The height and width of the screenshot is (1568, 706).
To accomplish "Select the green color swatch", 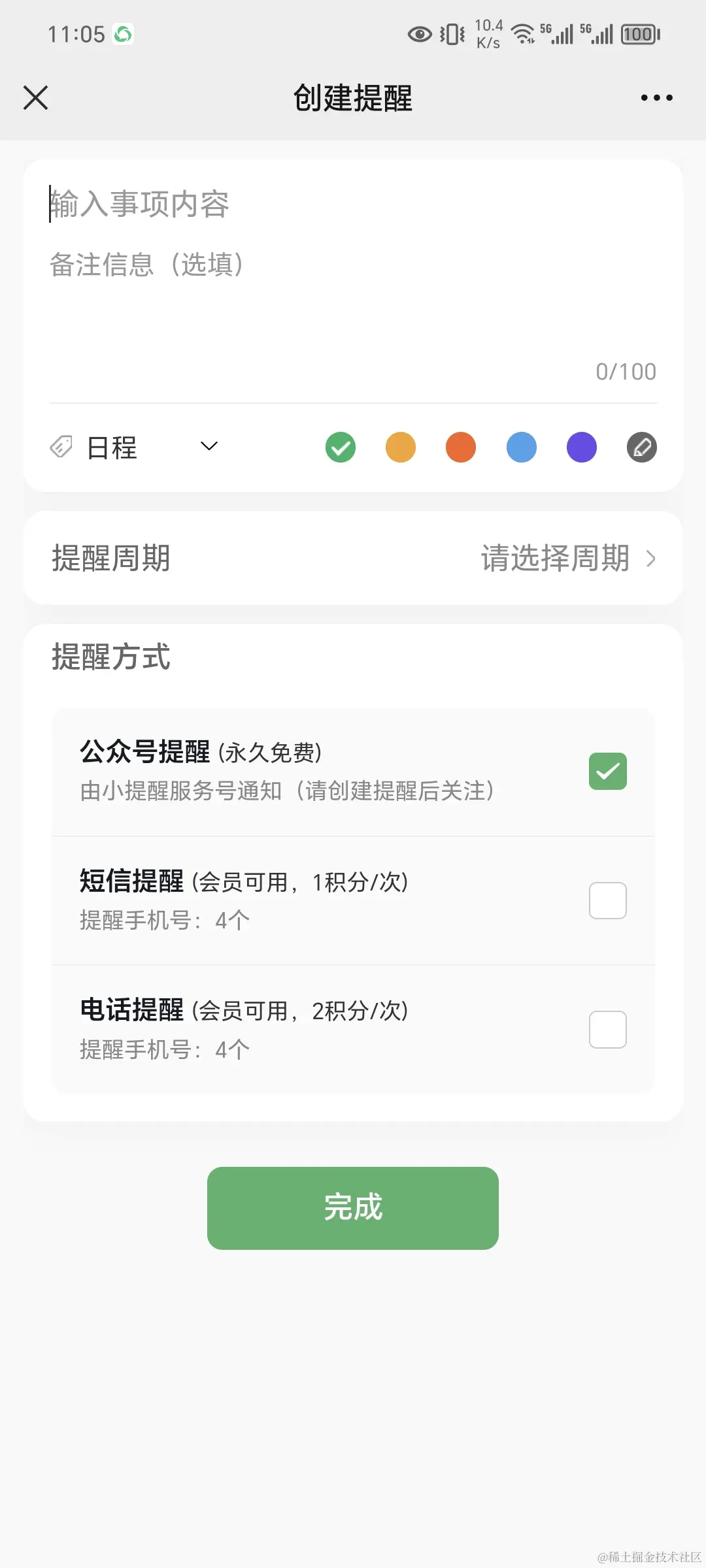I will click(341, 448).
